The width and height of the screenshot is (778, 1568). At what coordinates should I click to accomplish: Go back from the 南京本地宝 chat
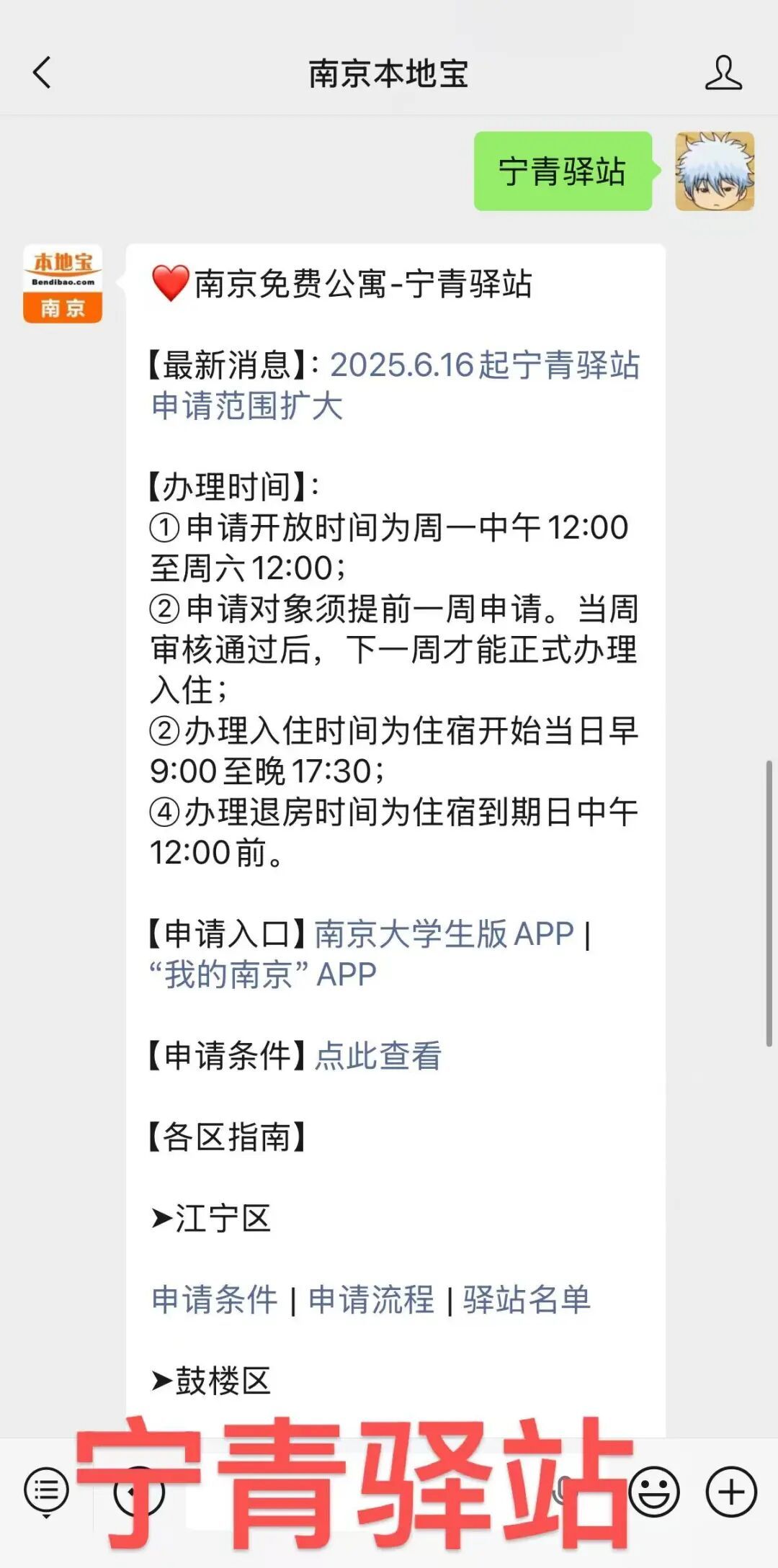point(42,73)
